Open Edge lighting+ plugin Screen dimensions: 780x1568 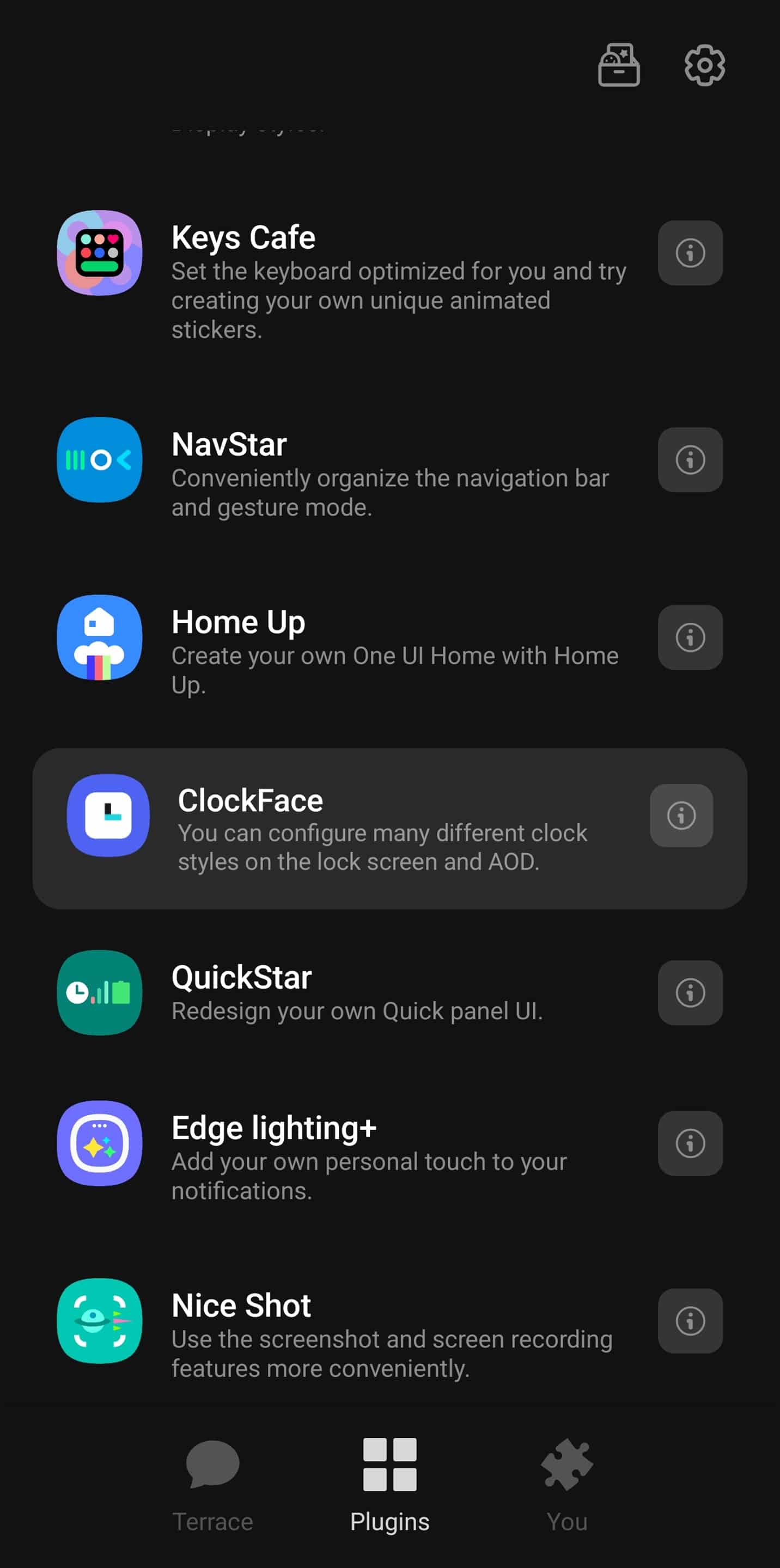point(341,1155)
